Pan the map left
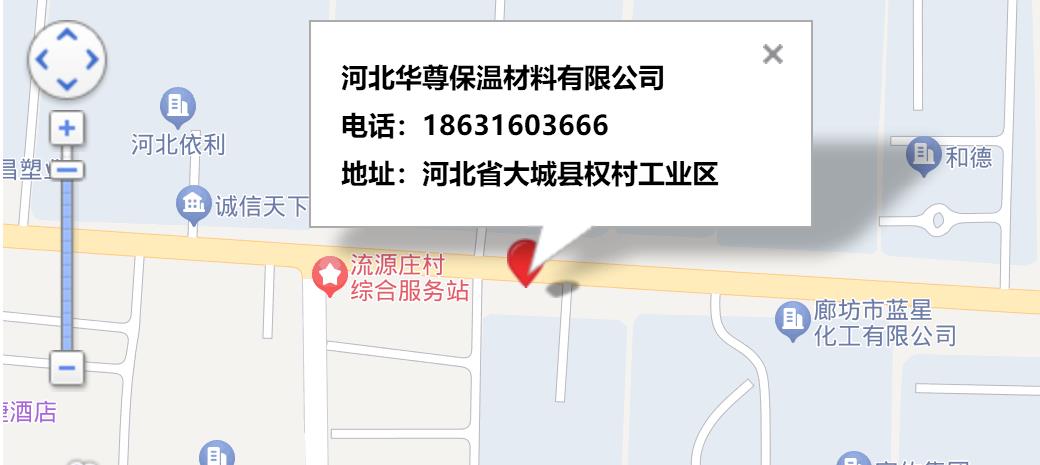1040x465 pixels. coord(41,59)
